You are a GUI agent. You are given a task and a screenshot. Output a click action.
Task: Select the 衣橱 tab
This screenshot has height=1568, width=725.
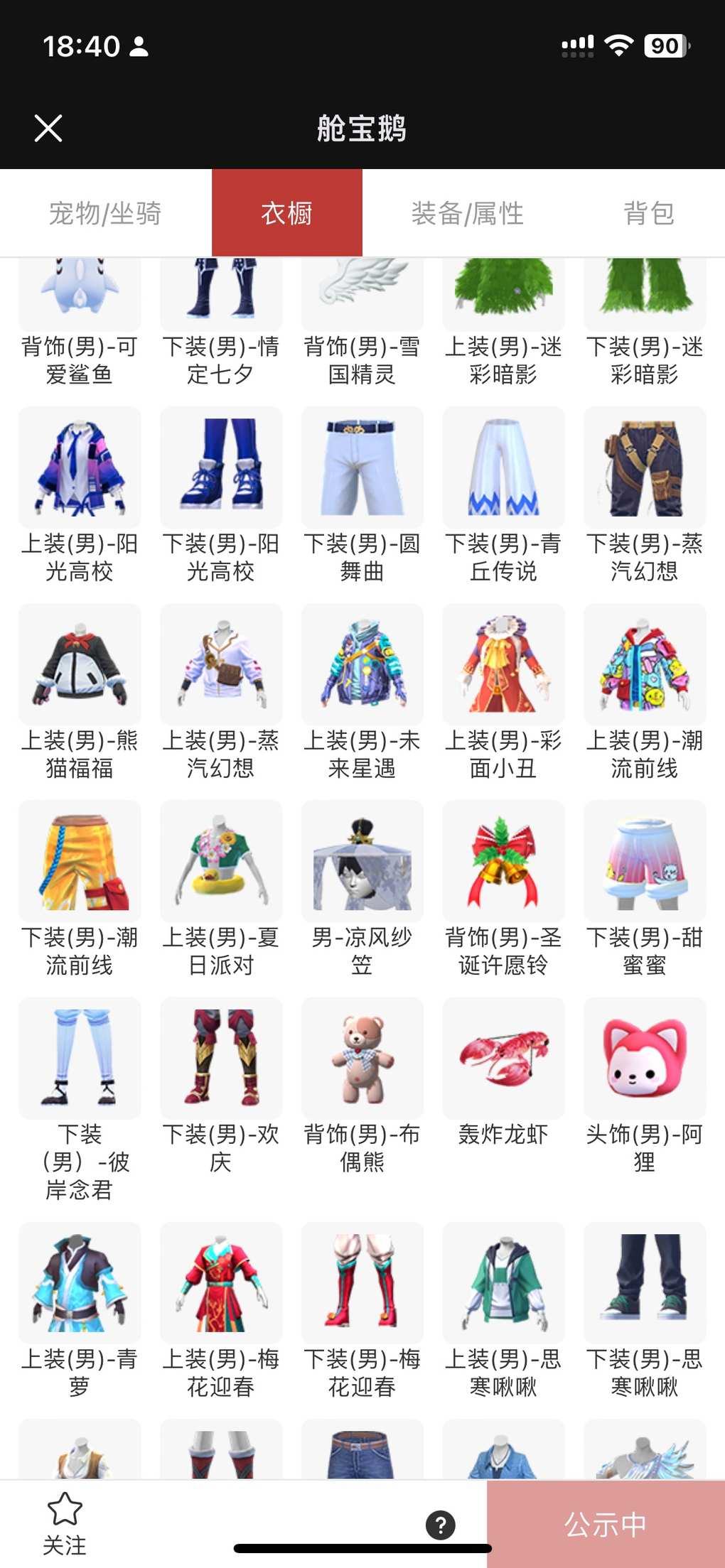(287, 213)
